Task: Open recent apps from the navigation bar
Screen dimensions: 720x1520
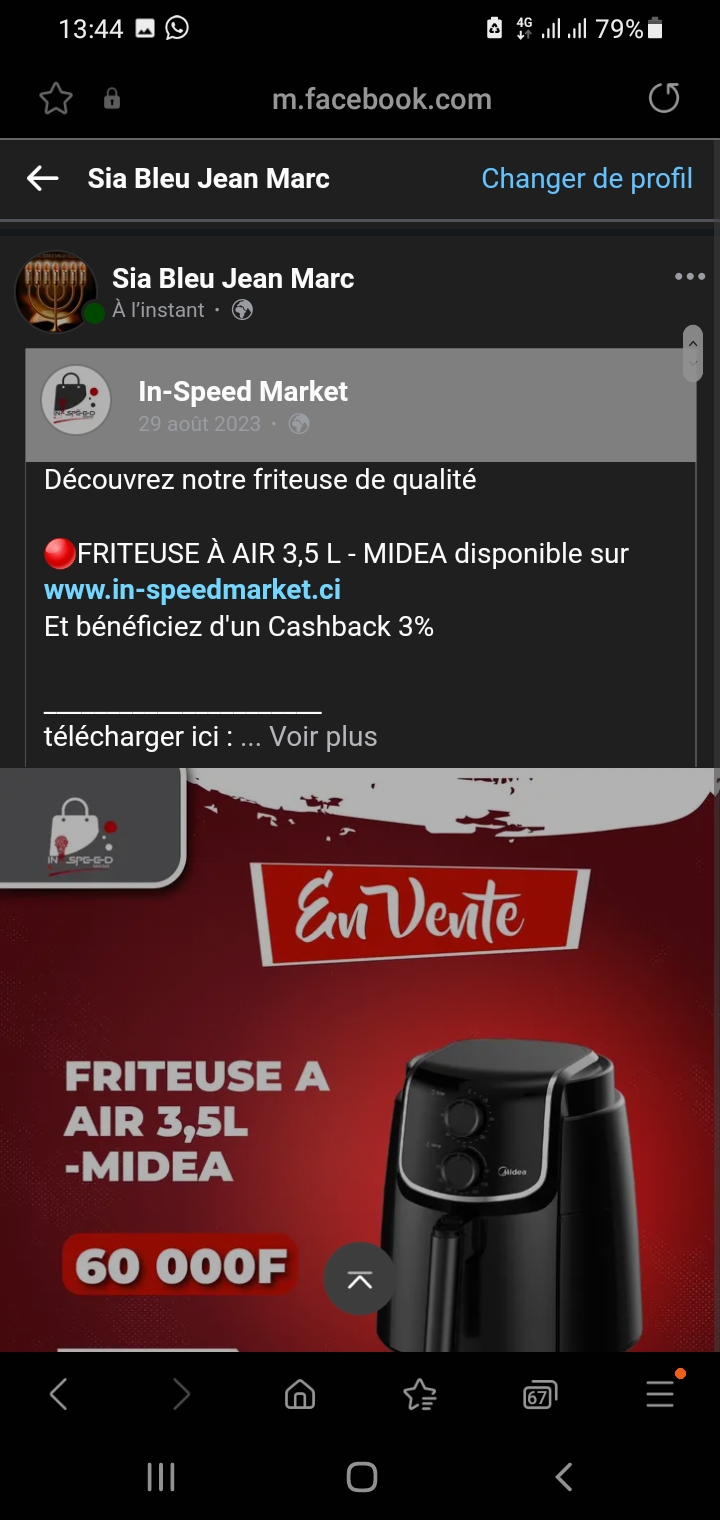Action: tap(161, 1477)
